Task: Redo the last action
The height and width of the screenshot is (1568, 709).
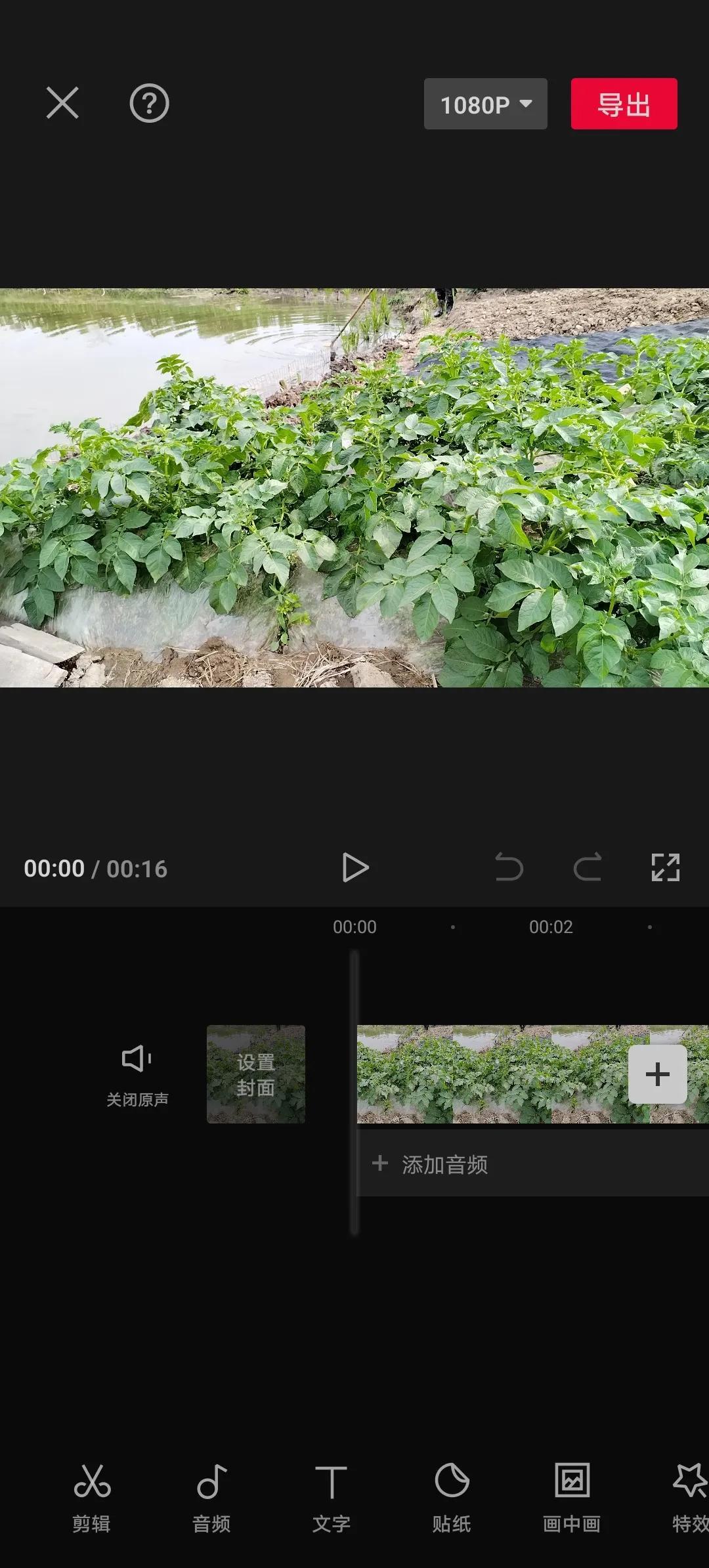Action: click(x=587, y=867)
